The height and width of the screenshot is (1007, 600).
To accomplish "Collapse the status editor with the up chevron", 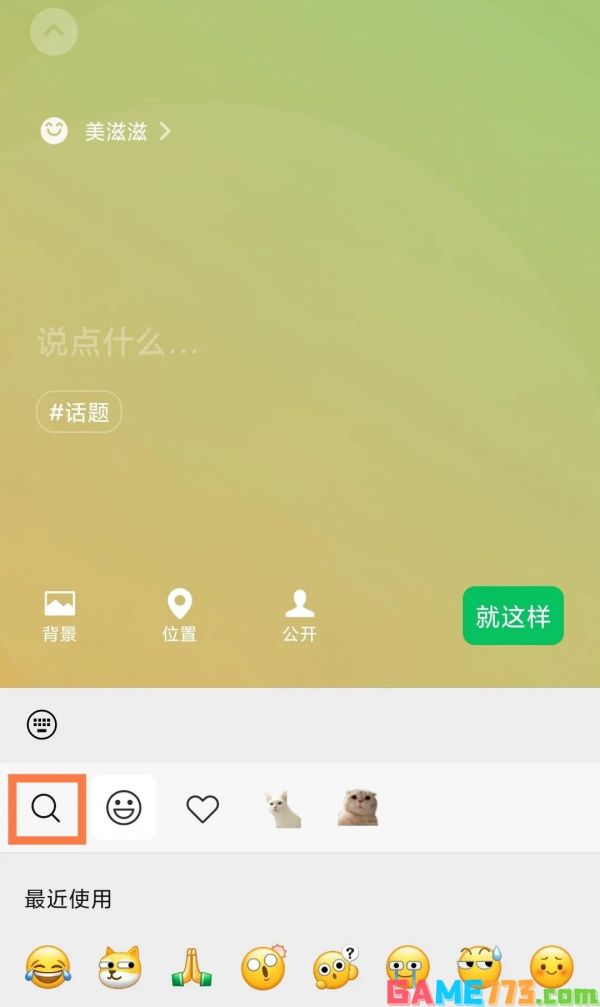I will pos(54,31).
